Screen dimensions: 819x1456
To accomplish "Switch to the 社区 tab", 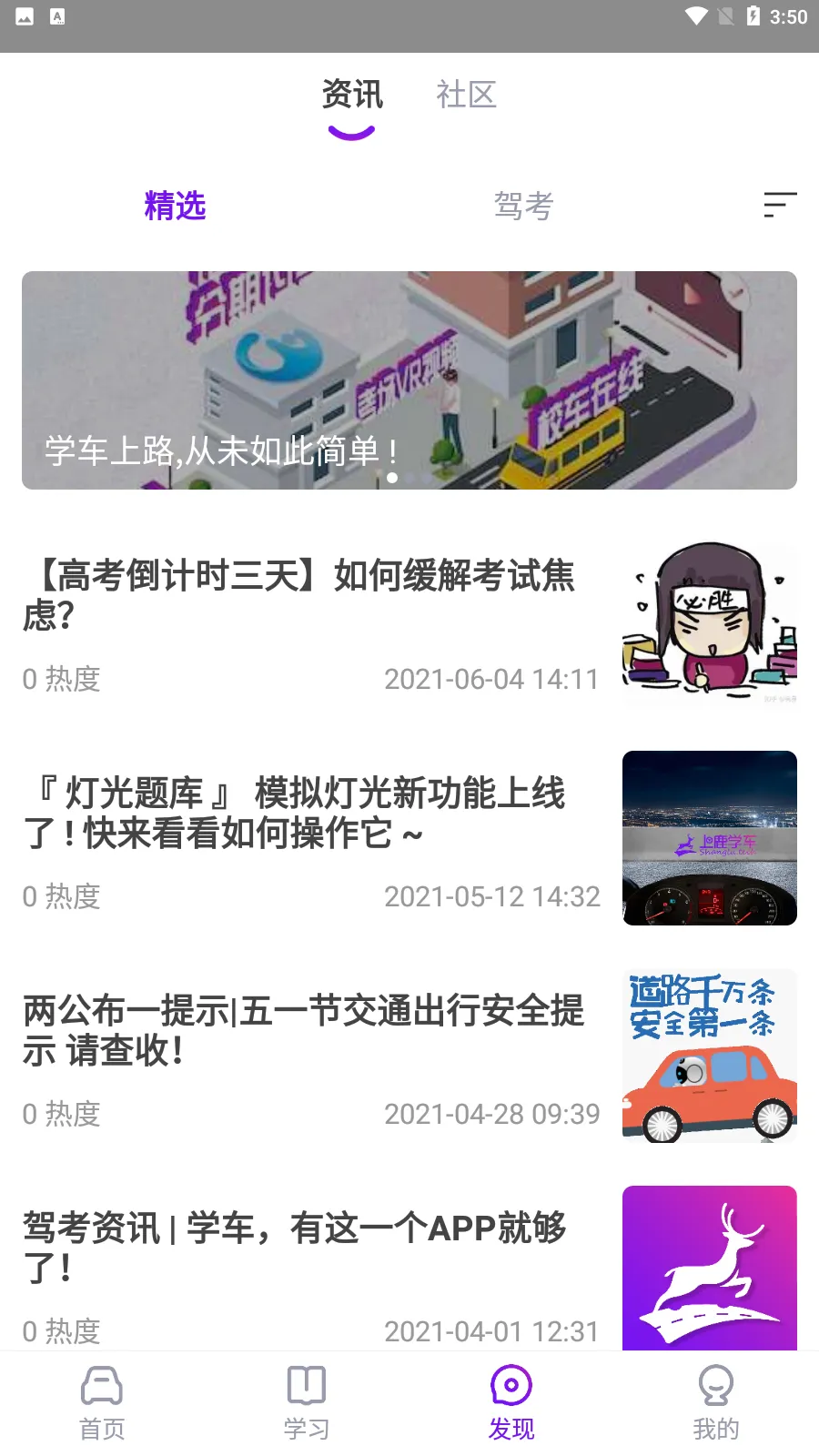I will pos(466,95).
